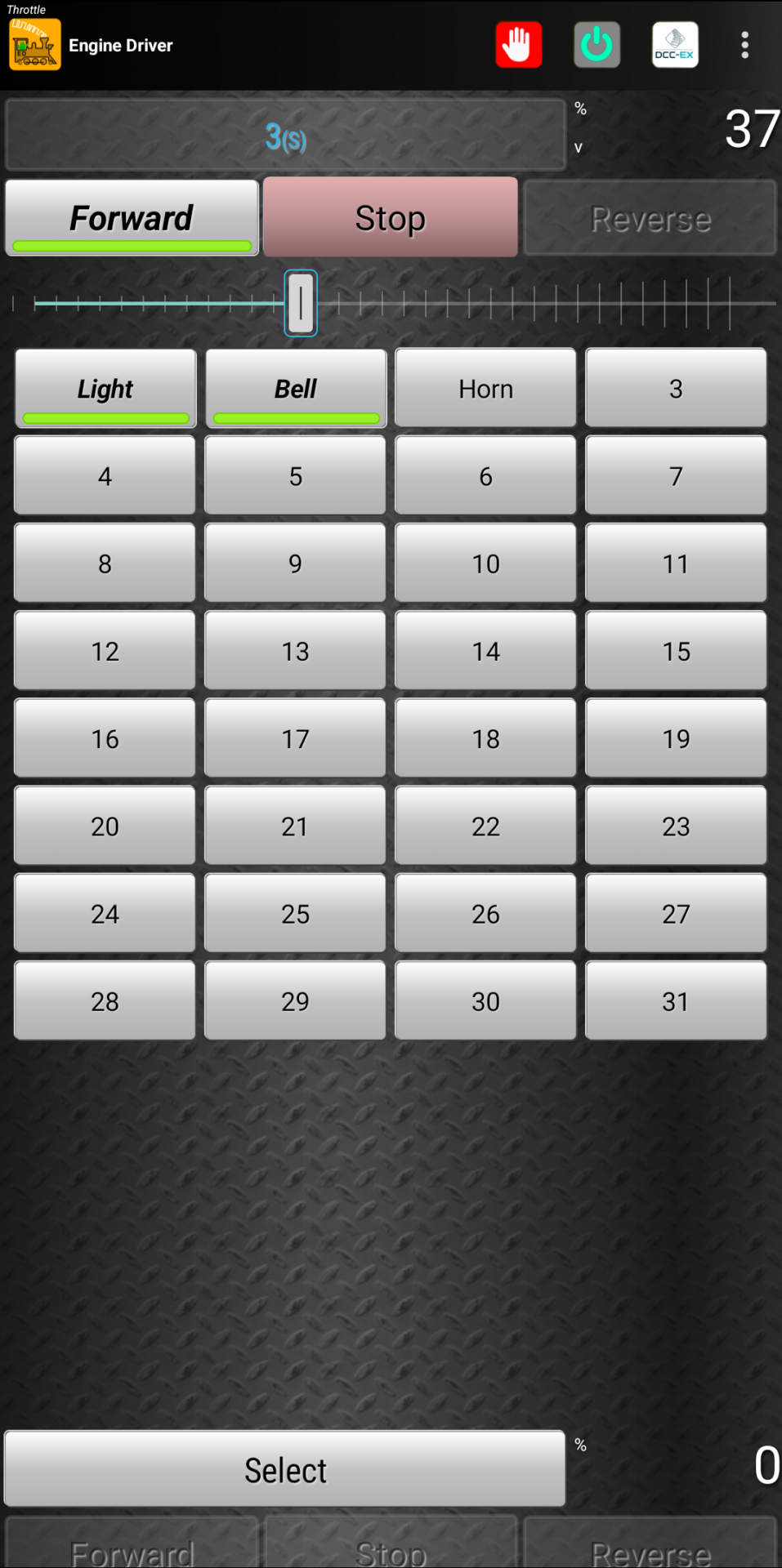Viewport: 782px width, 1568px height.
Task: Sound the Horn
Action: click(485, 389)
